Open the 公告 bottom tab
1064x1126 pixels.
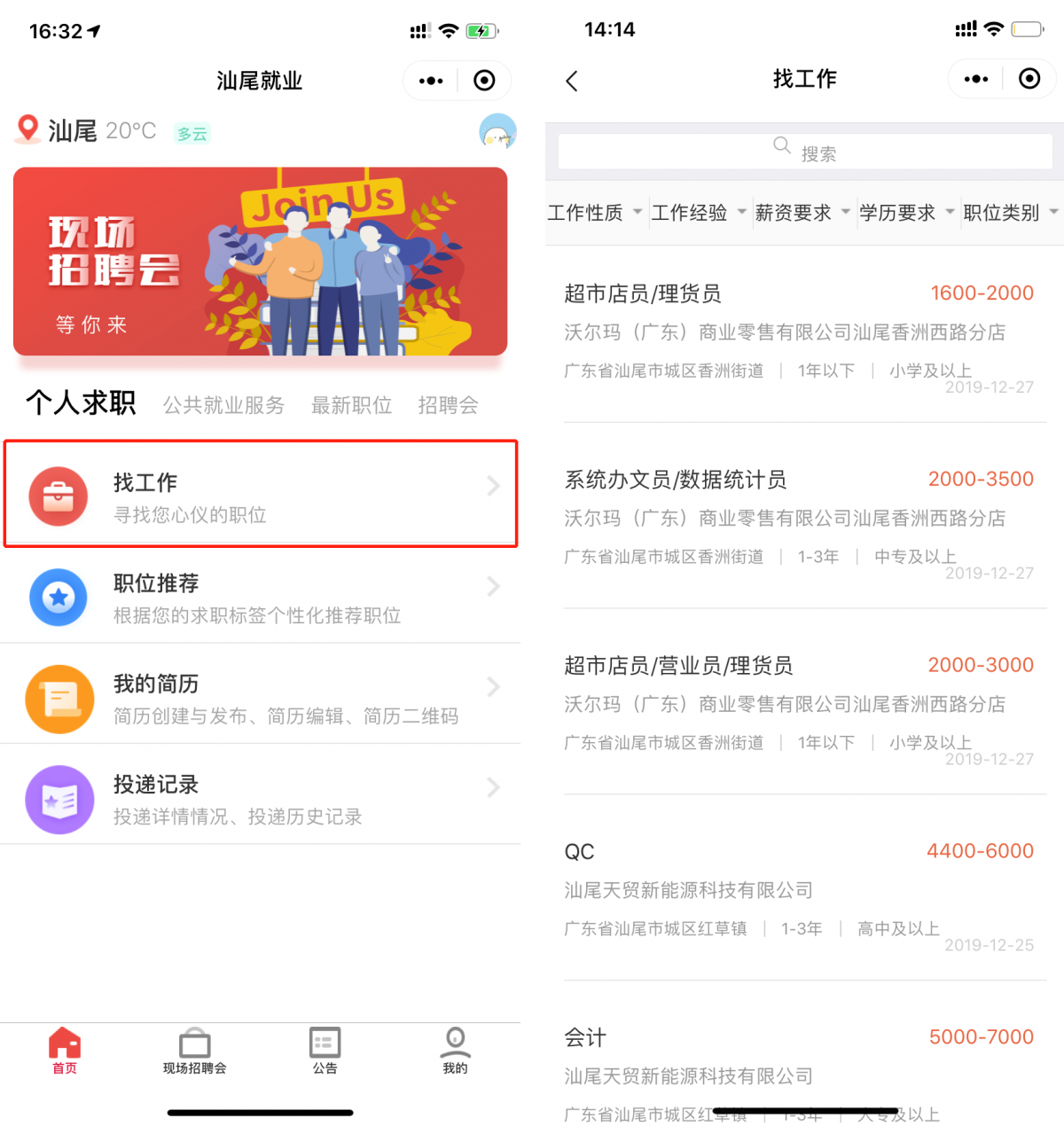(325, 1051)
